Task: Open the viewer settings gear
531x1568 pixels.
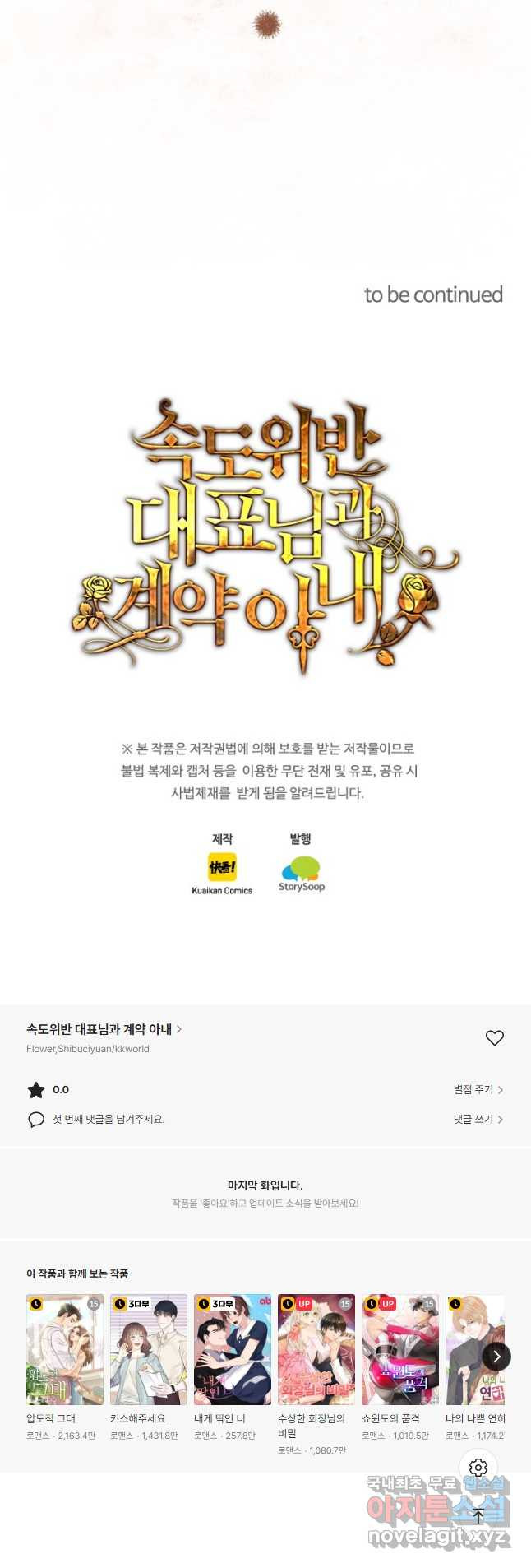Action: (x=478, y=1468)
